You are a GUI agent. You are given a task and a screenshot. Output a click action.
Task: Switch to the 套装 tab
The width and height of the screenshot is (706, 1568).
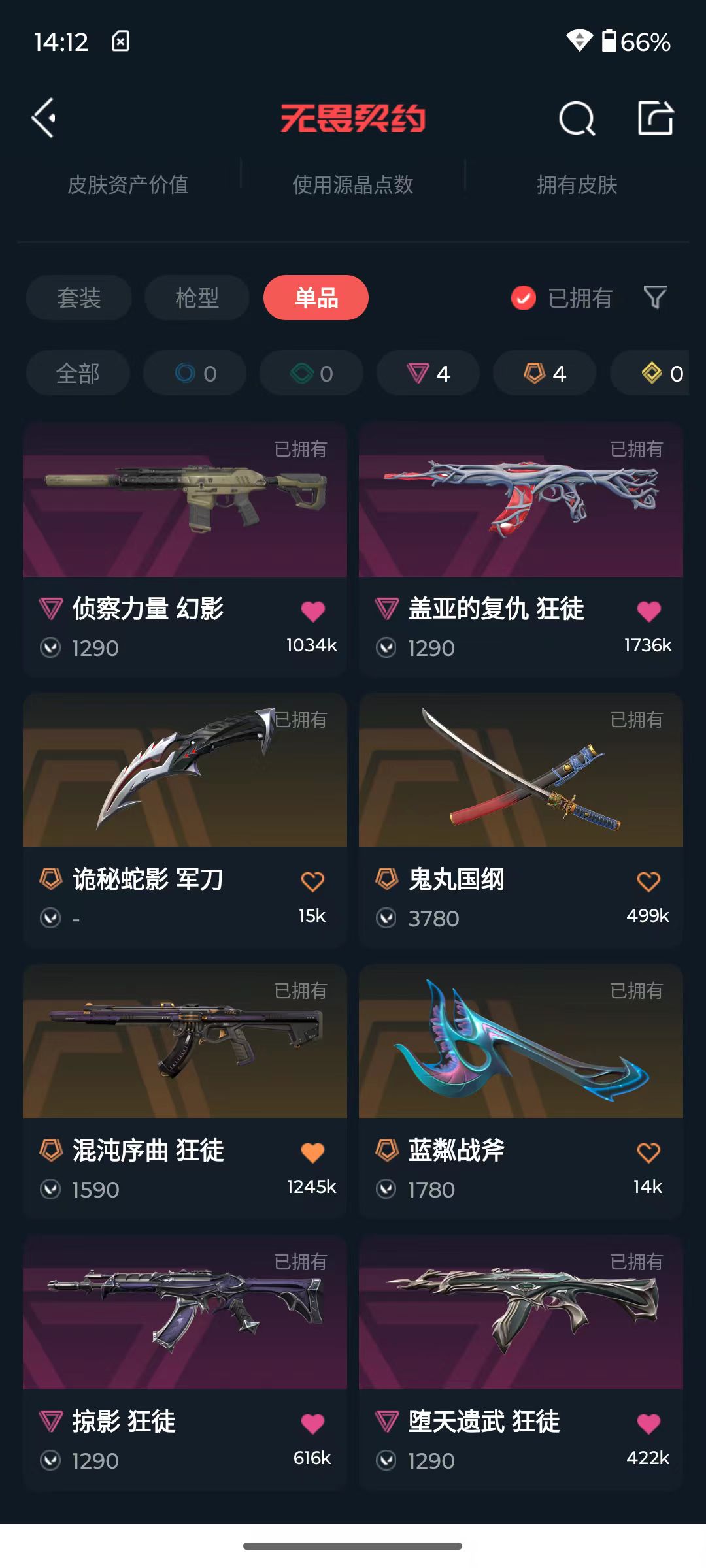(79, 298)
